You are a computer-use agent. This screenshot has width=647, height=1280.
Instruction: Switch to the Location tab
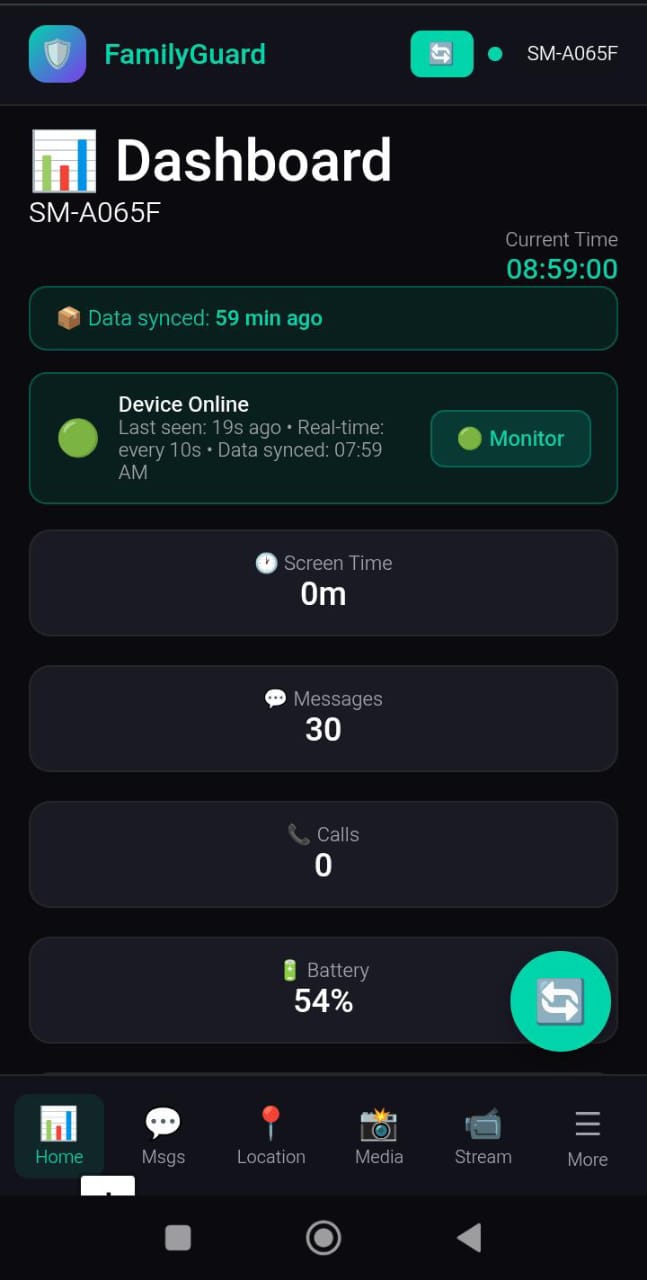tap(271, 1136)
